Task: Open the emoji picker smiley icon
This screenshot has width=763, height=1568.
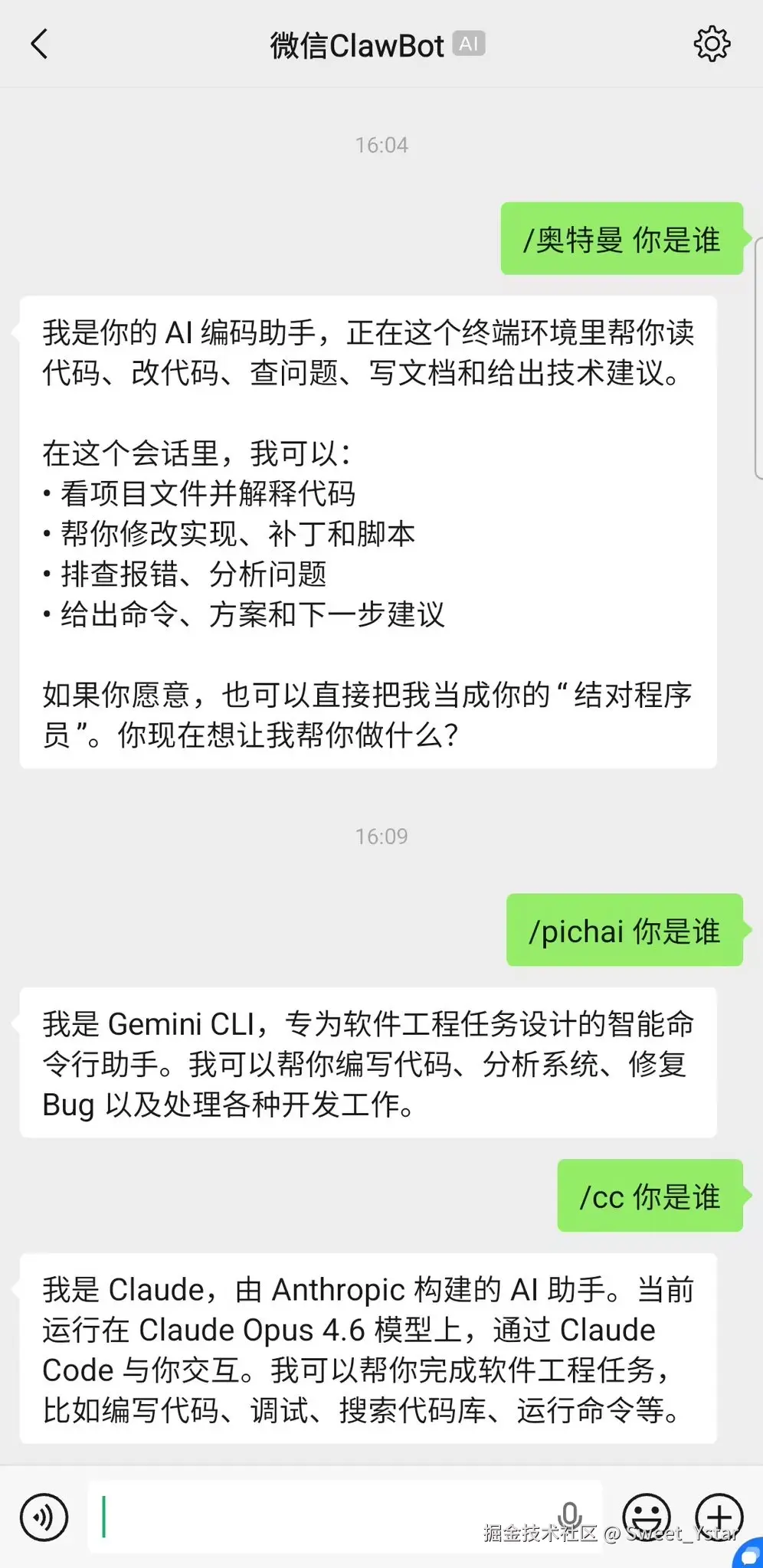Action: point(646,1517)
